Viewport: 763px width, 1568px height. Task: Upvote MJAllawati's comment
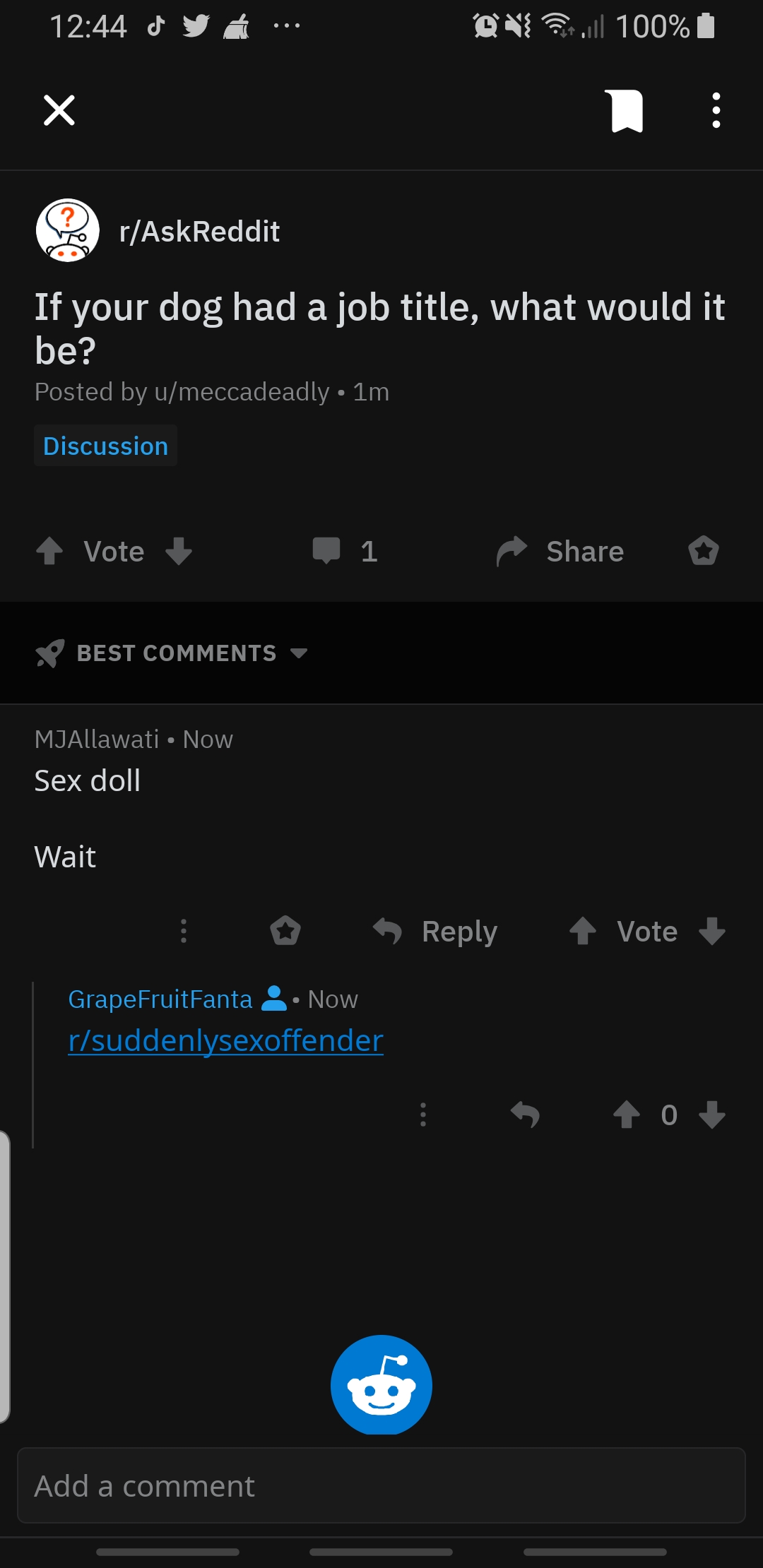point(584,931)
